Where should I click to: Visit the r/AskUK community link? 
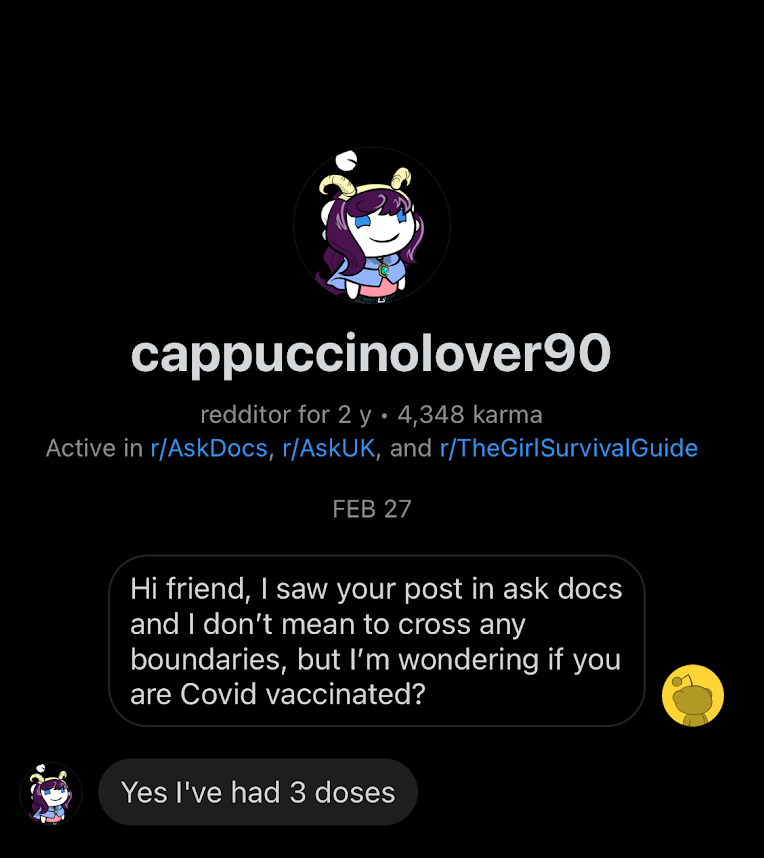click(x=328, y=448)
